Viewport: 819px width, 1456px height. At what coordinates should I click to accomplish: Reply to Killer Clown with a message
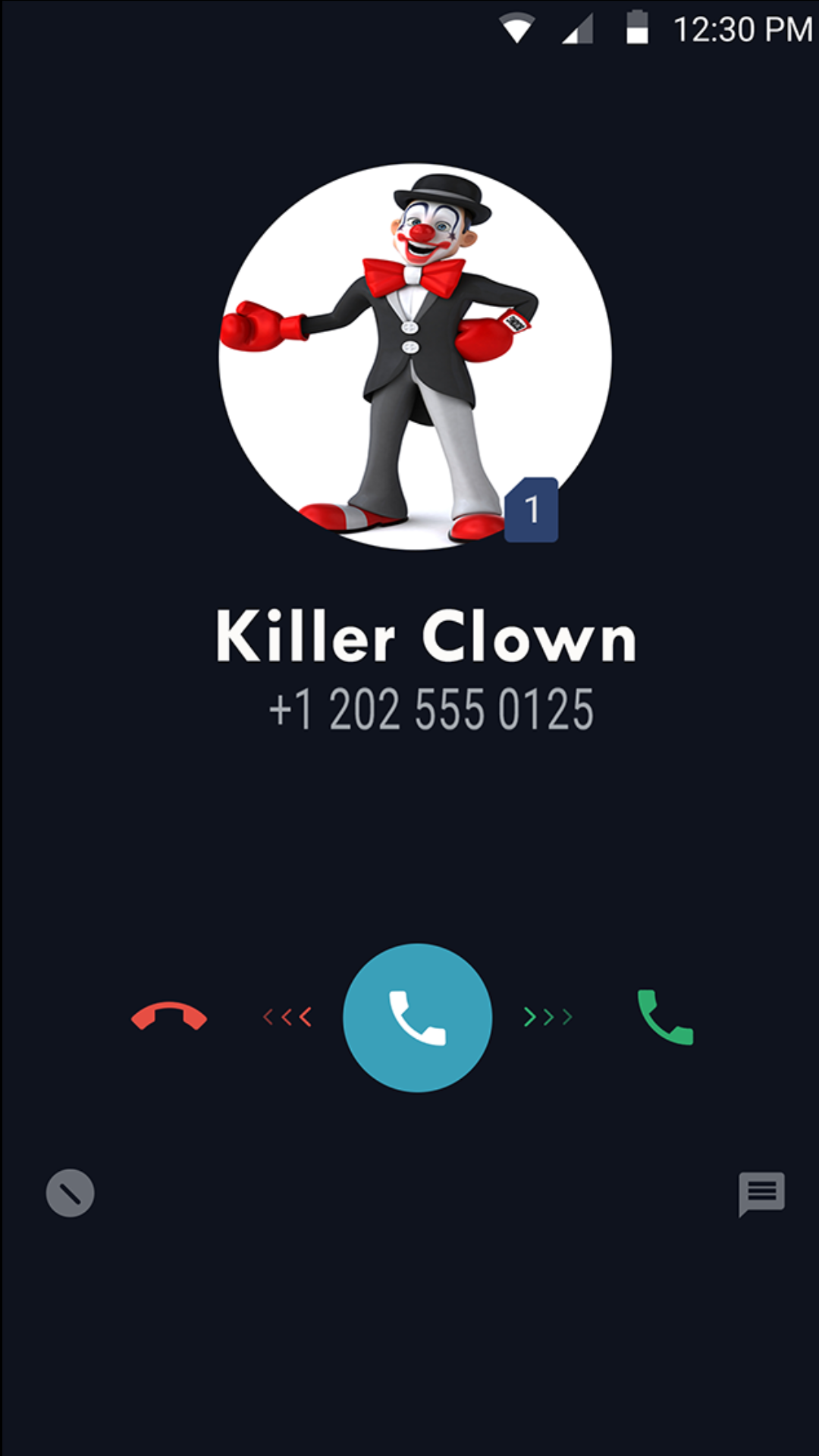[761, 1194]
